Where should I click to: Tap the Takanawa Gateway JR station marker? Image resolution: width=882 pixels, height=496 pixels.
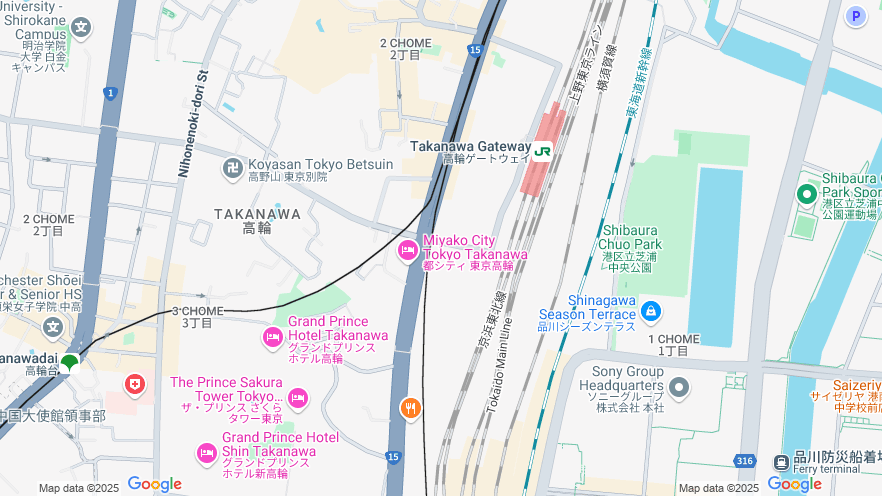(x=543, y=152)
